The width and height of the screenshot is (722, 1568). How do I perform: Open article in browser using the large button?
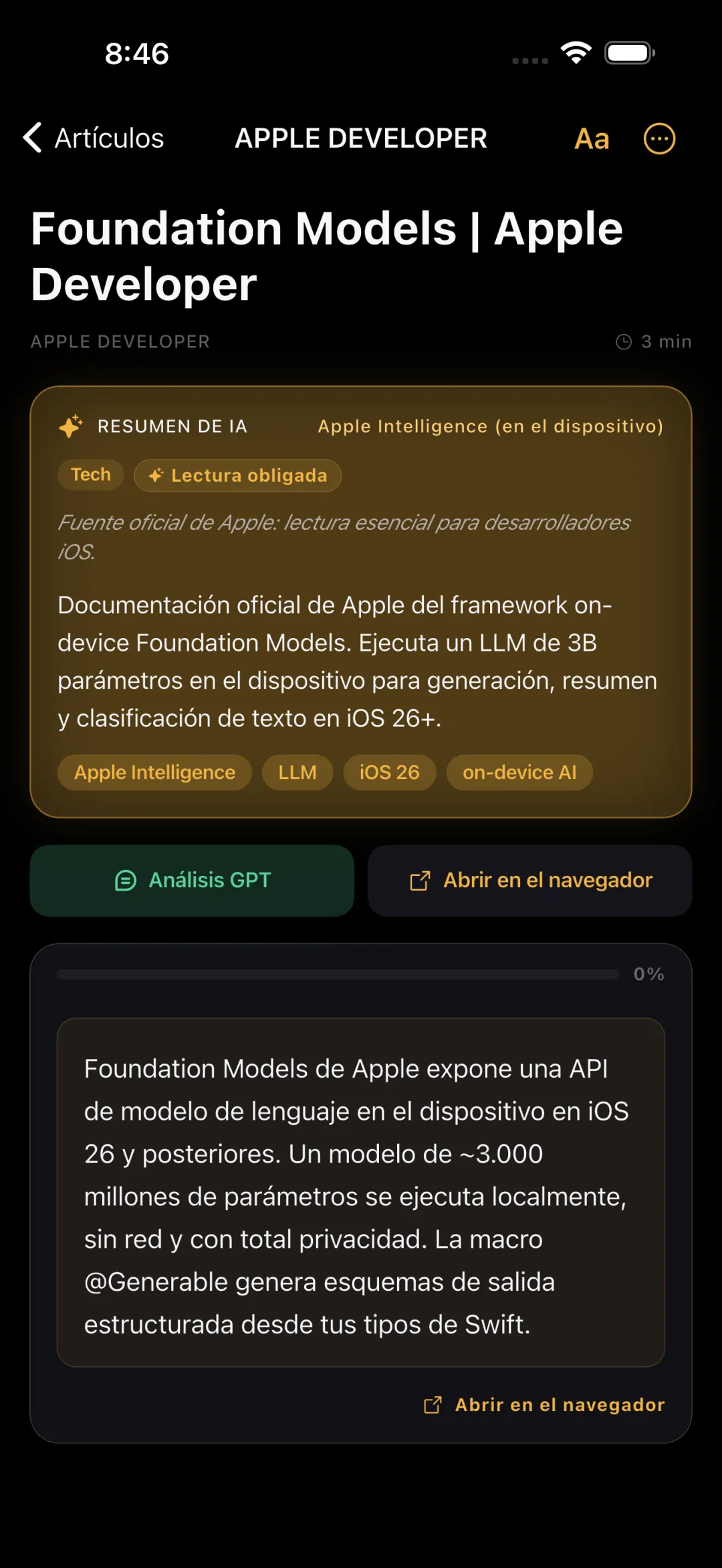[x=529, y=881]
